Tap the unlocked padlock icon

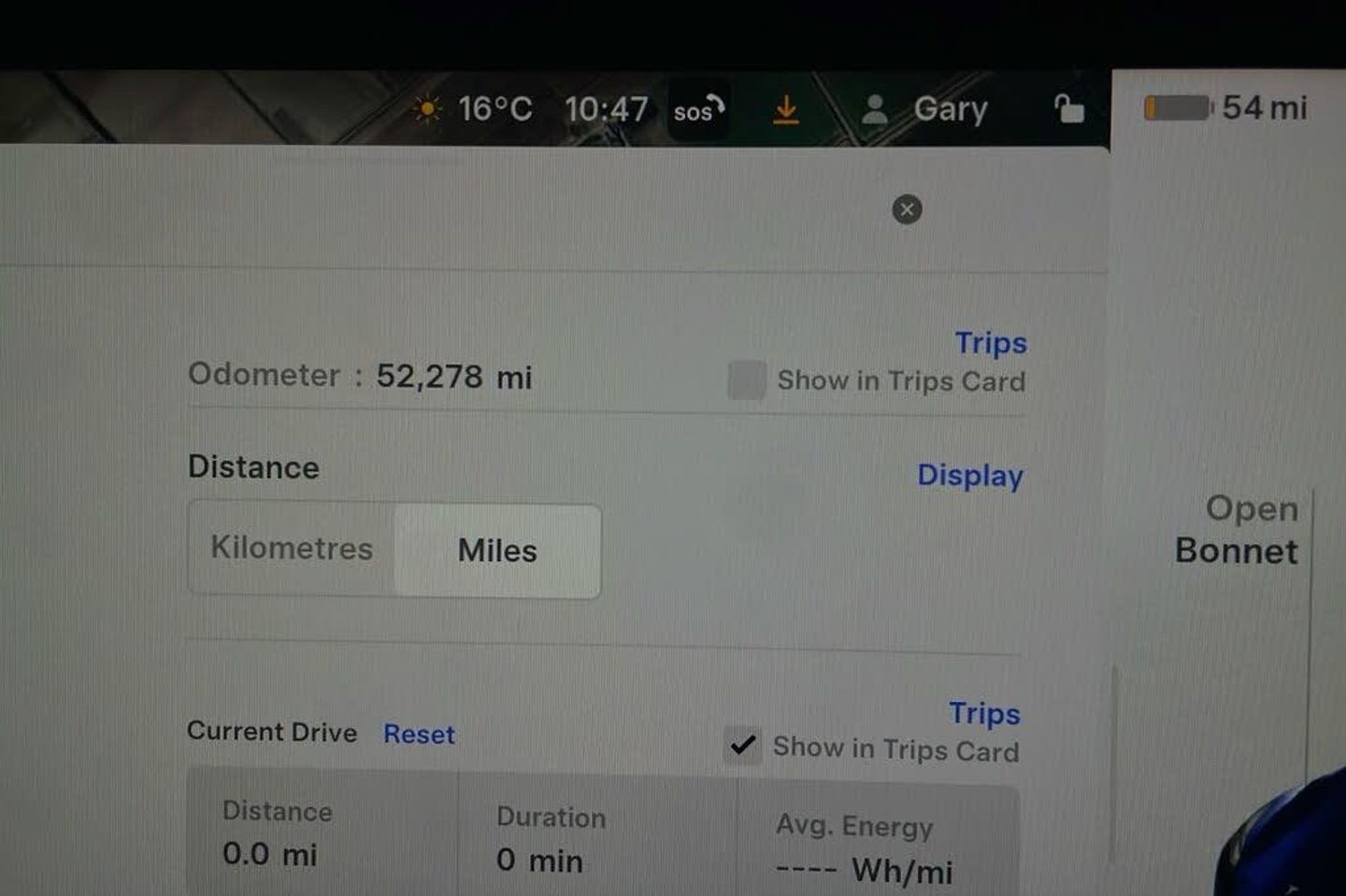[x=1069, y=109]
